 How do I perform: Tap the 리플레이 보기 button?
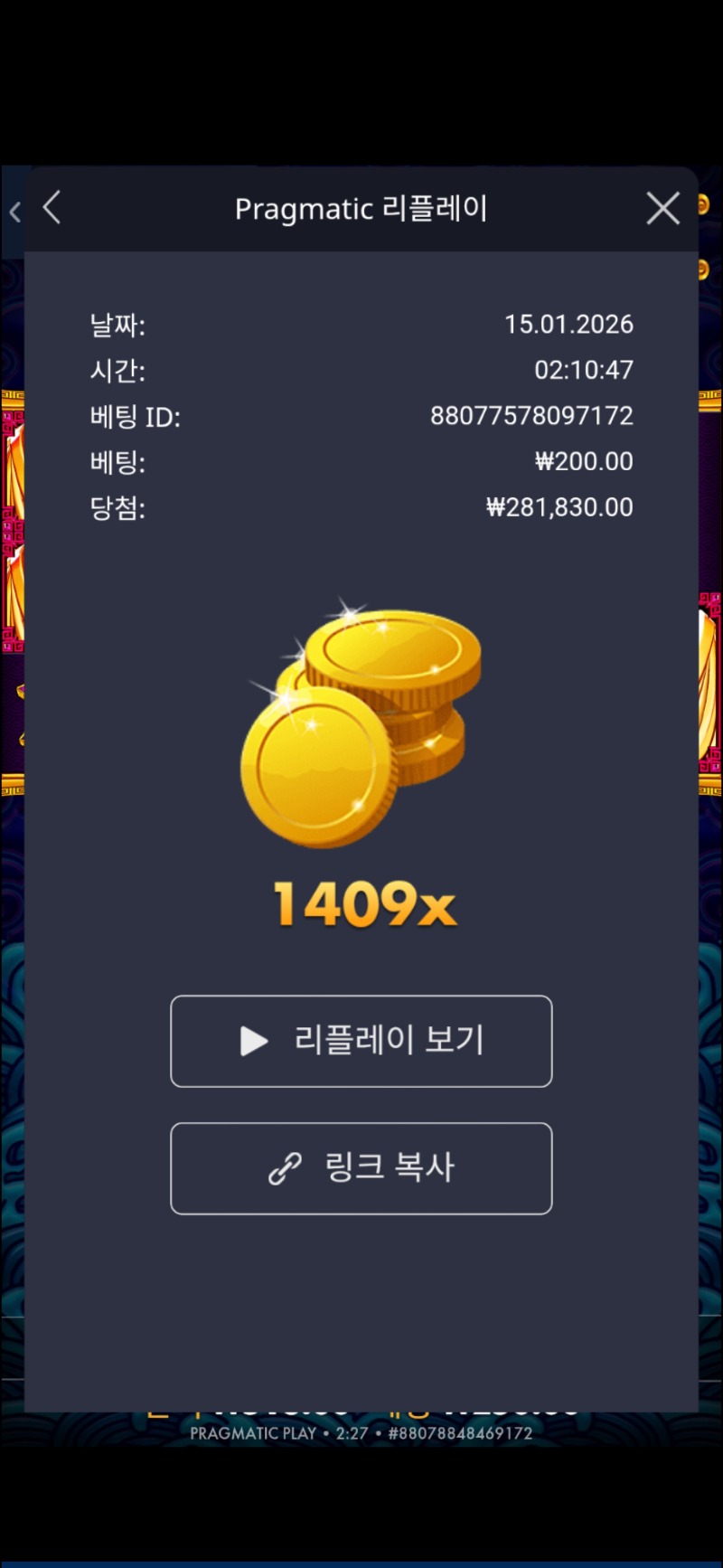pos(361,1041)
